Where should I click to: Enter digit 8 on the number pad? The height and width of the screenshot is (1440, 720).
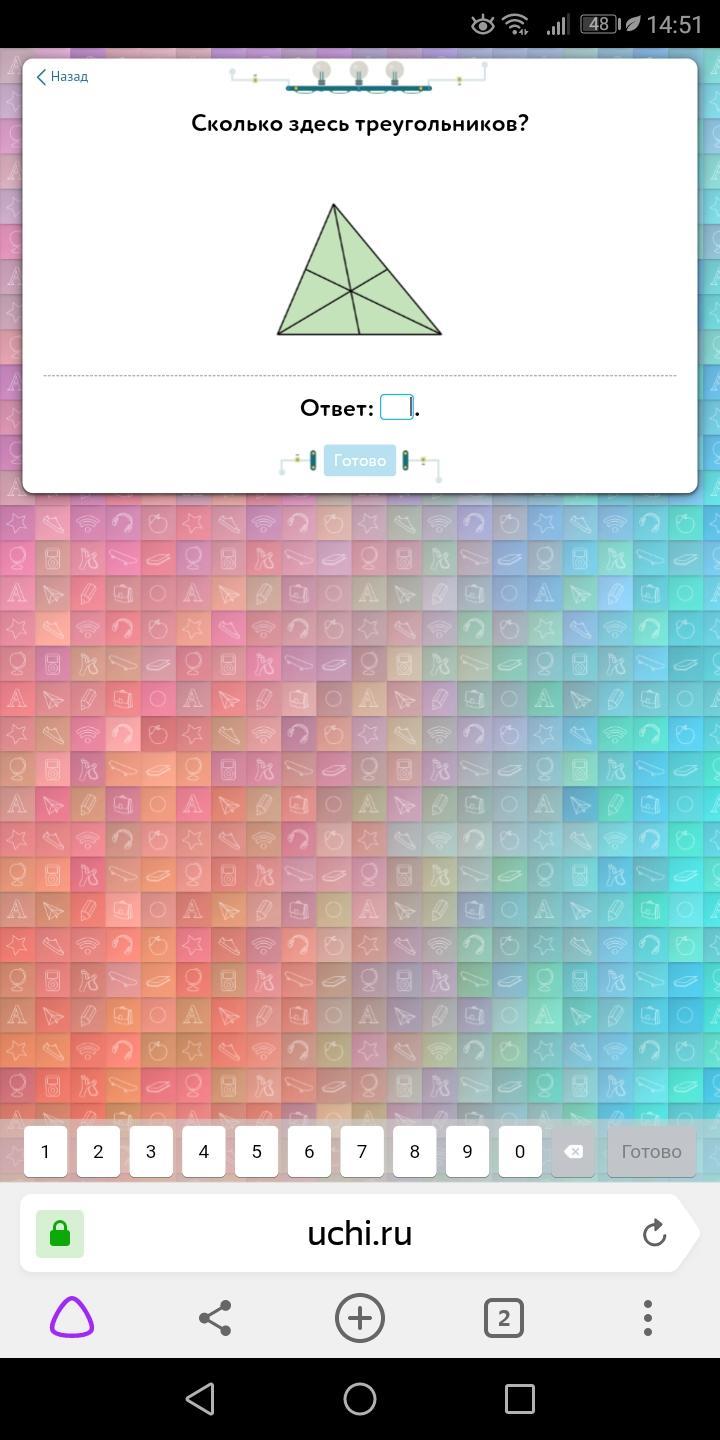(x=414, y=1151)
